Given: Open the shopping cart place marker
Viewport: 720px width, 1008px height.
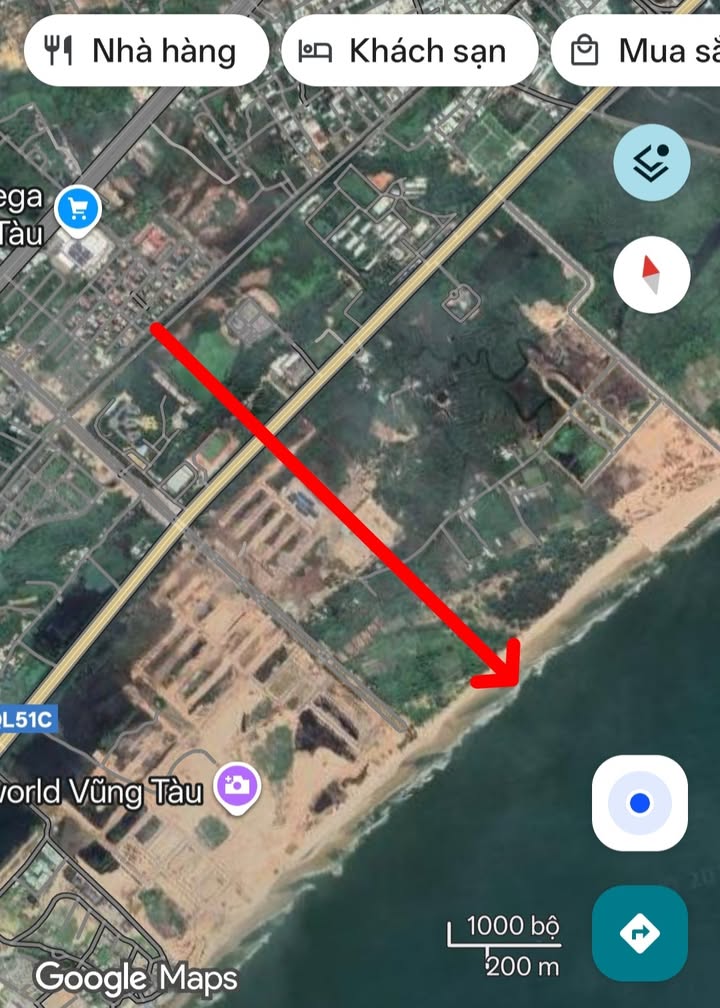Looking at the screenshot, I should point(77,209).
